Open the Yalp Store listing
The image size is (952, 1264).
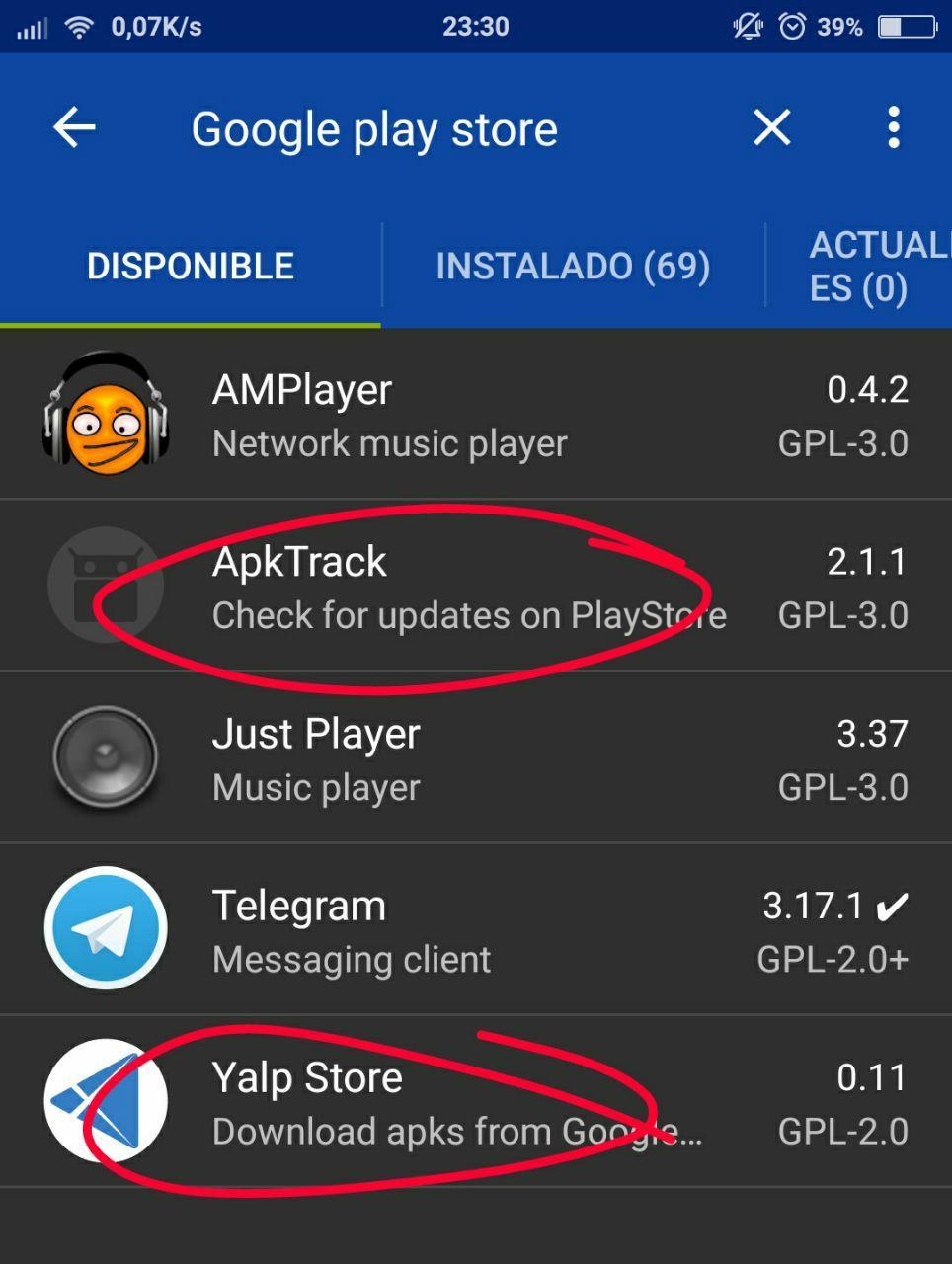476,1102
